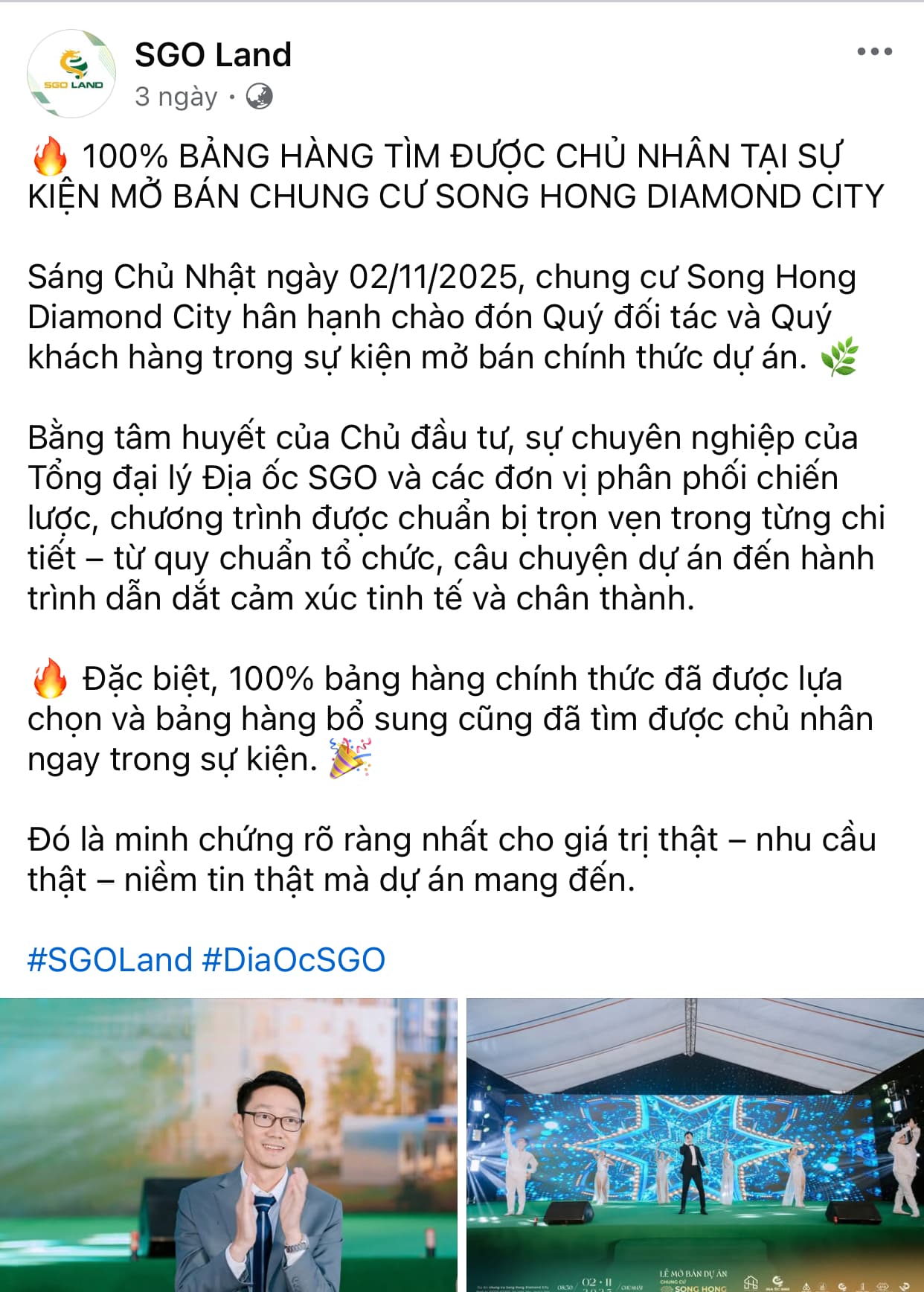
Task: Tap the "3 ngày" post timestamp
Action: tap(176, 97)
